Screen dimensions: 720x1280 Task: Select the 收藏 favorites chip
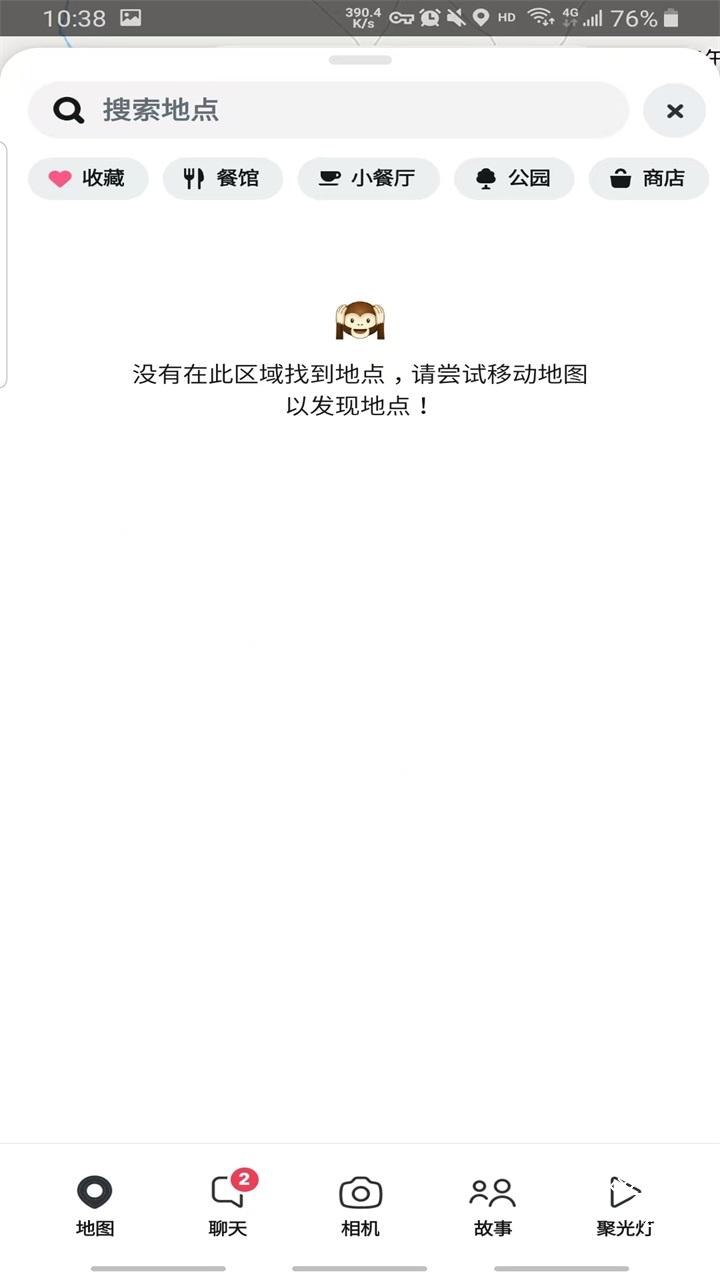click(x=88, y=179)
